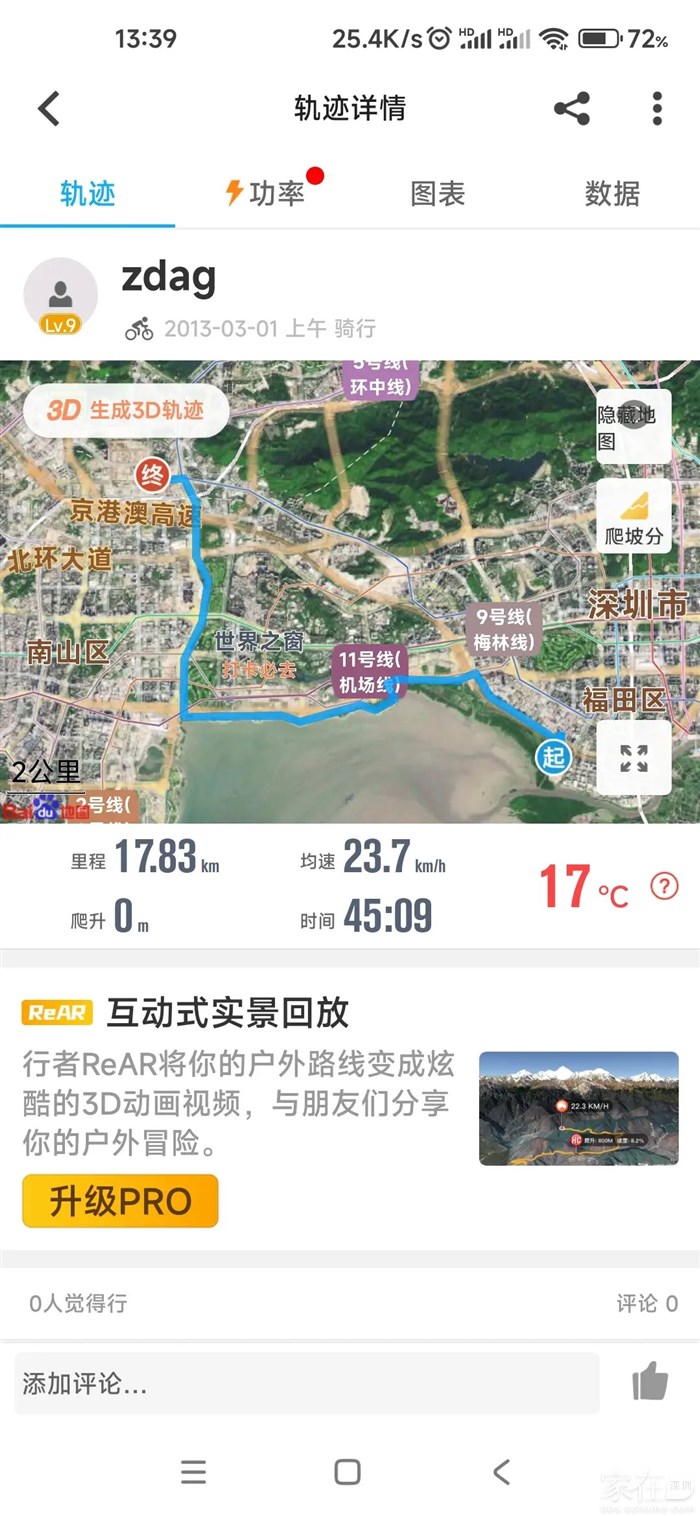Go back using the top-left arrow
This screenshot has width=700, height=1516.
coord(48,108)
